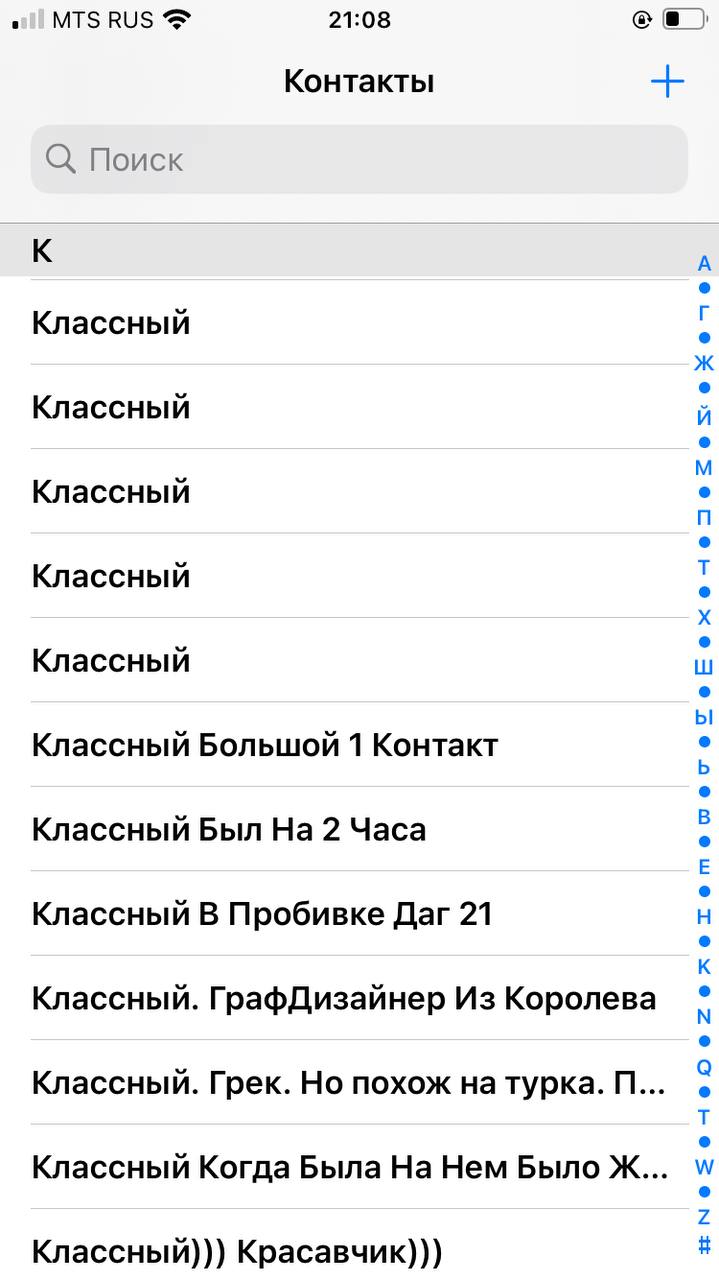Open Классный. ГрафДизайнер Из Королева contact
Viewport: 719px width, 1280px height.
[359, 998]
